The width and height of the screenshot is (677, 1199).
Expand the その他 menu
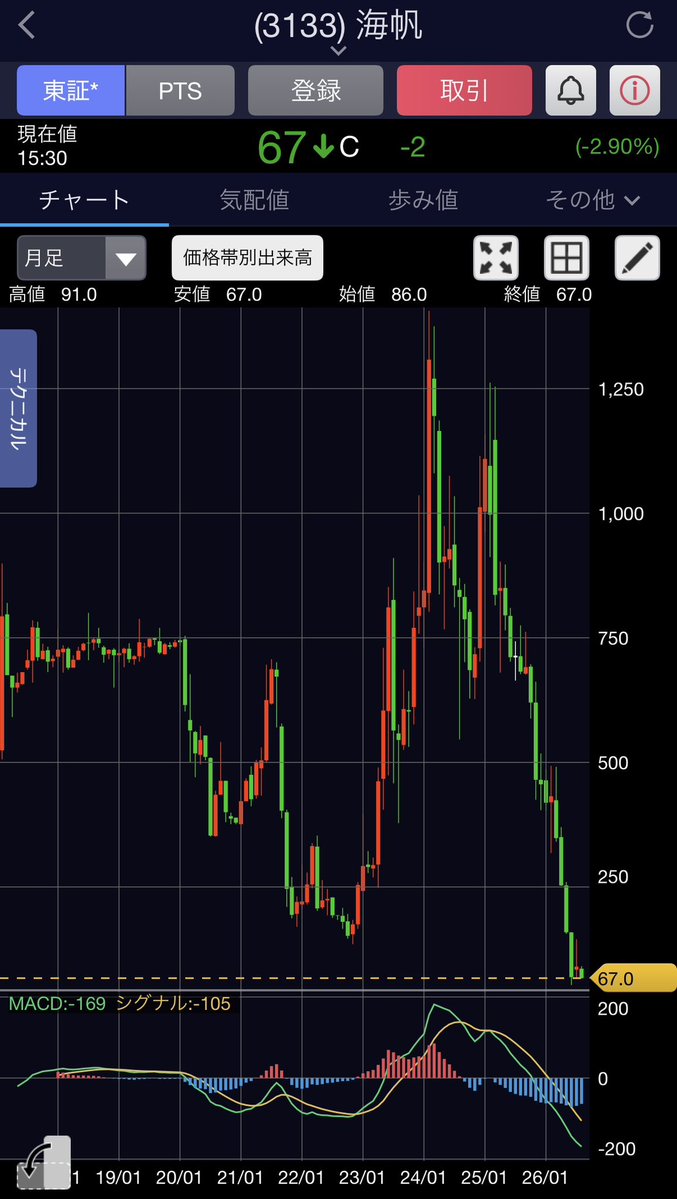coord(593,200)
